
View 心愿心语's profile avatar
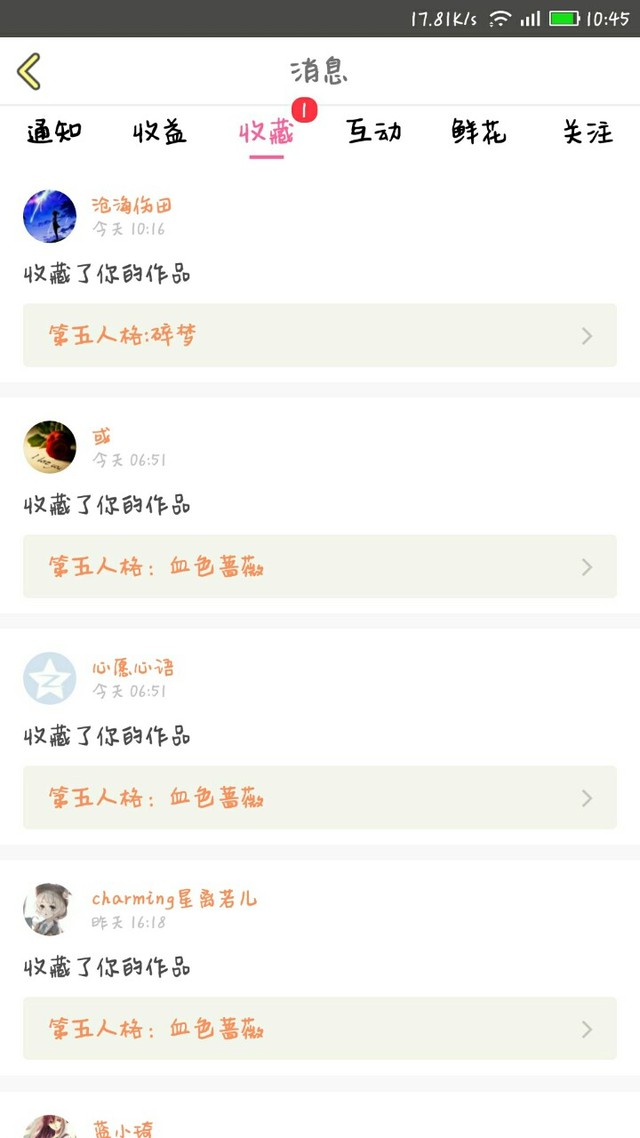tap(50, 678)
